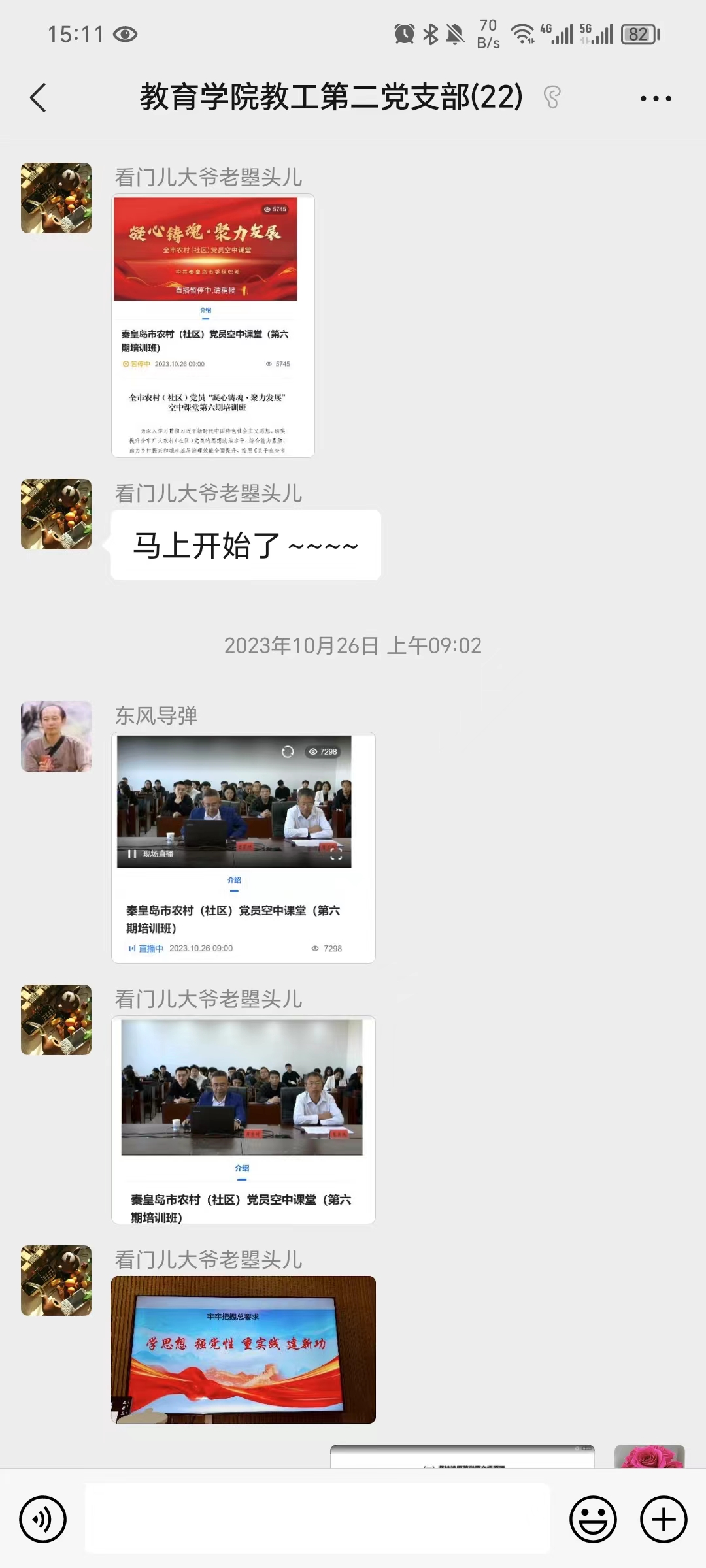706x1568 pixels.
Task: Open avatar beside 马上开始了 message
Action: [x=56, y=514]
